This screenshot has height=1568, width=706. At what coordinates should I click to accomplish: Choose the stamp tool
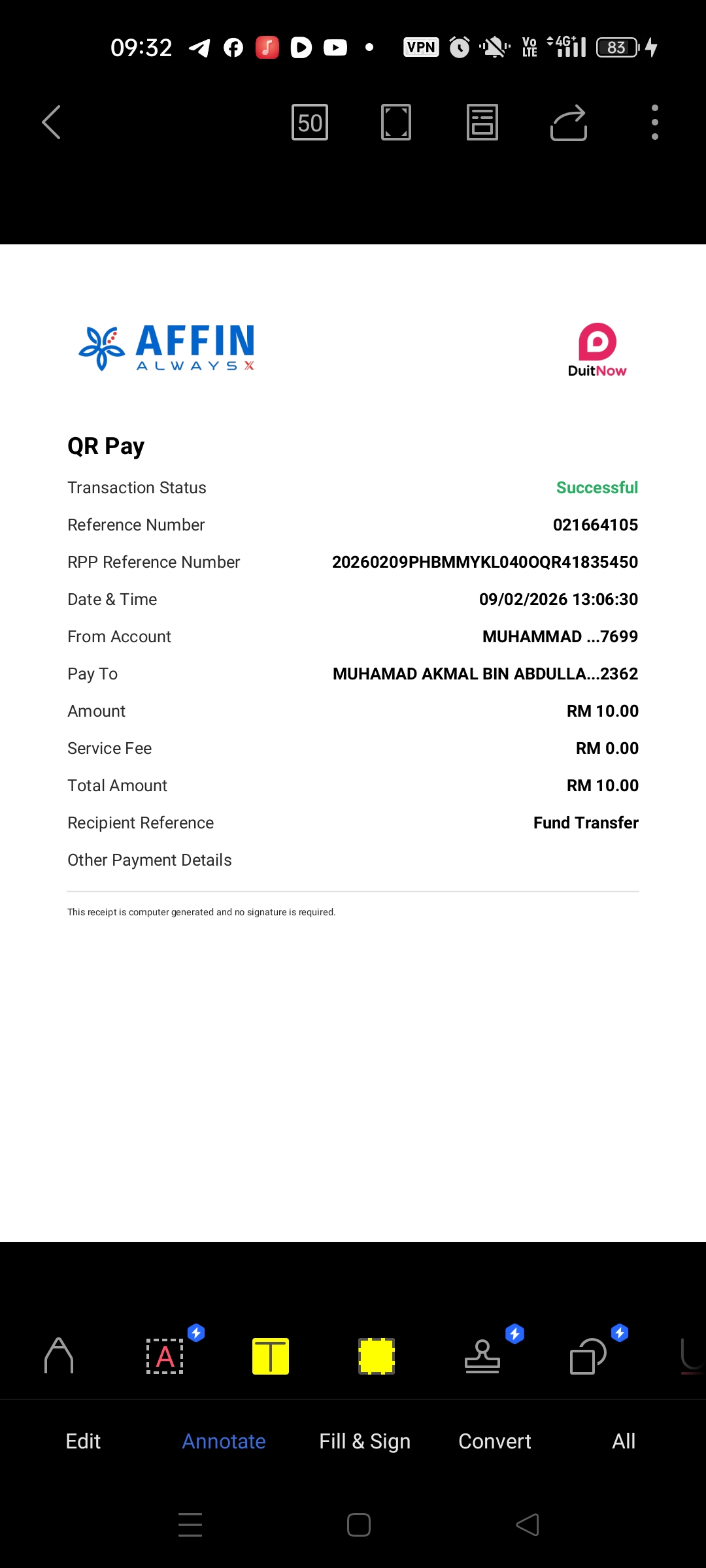tap(482, 1356)
